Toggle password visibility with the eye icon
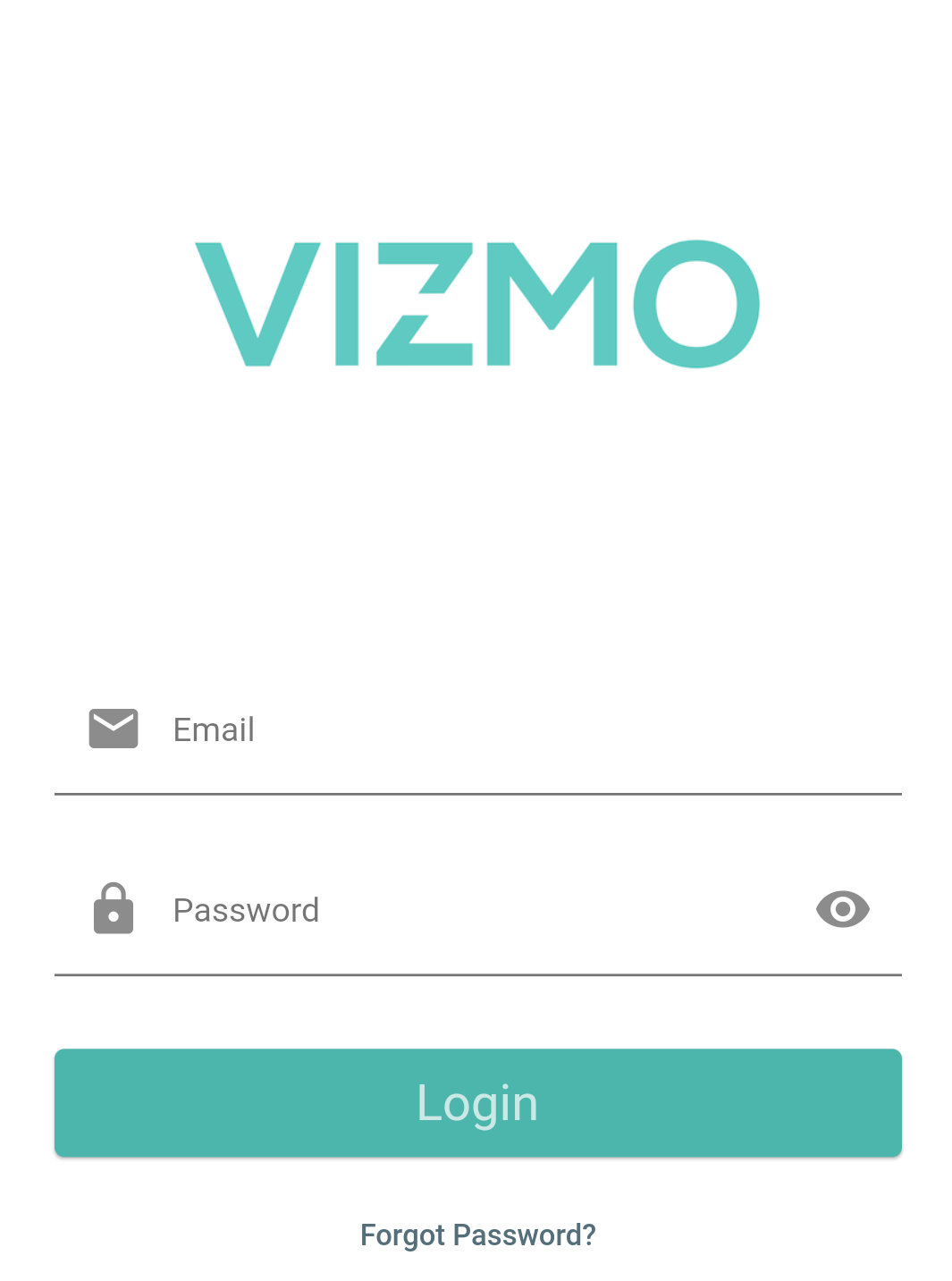Viewport: 952px width, 1281px height. tap(842, 910)
